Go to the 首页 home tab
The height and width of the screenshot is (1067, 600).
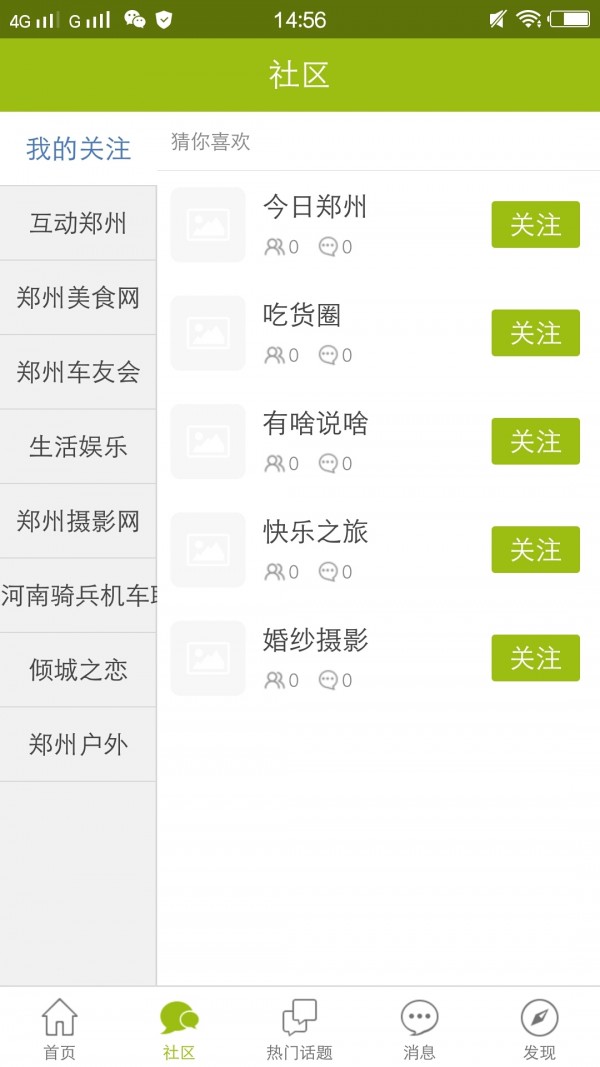tap(59, 1029)
